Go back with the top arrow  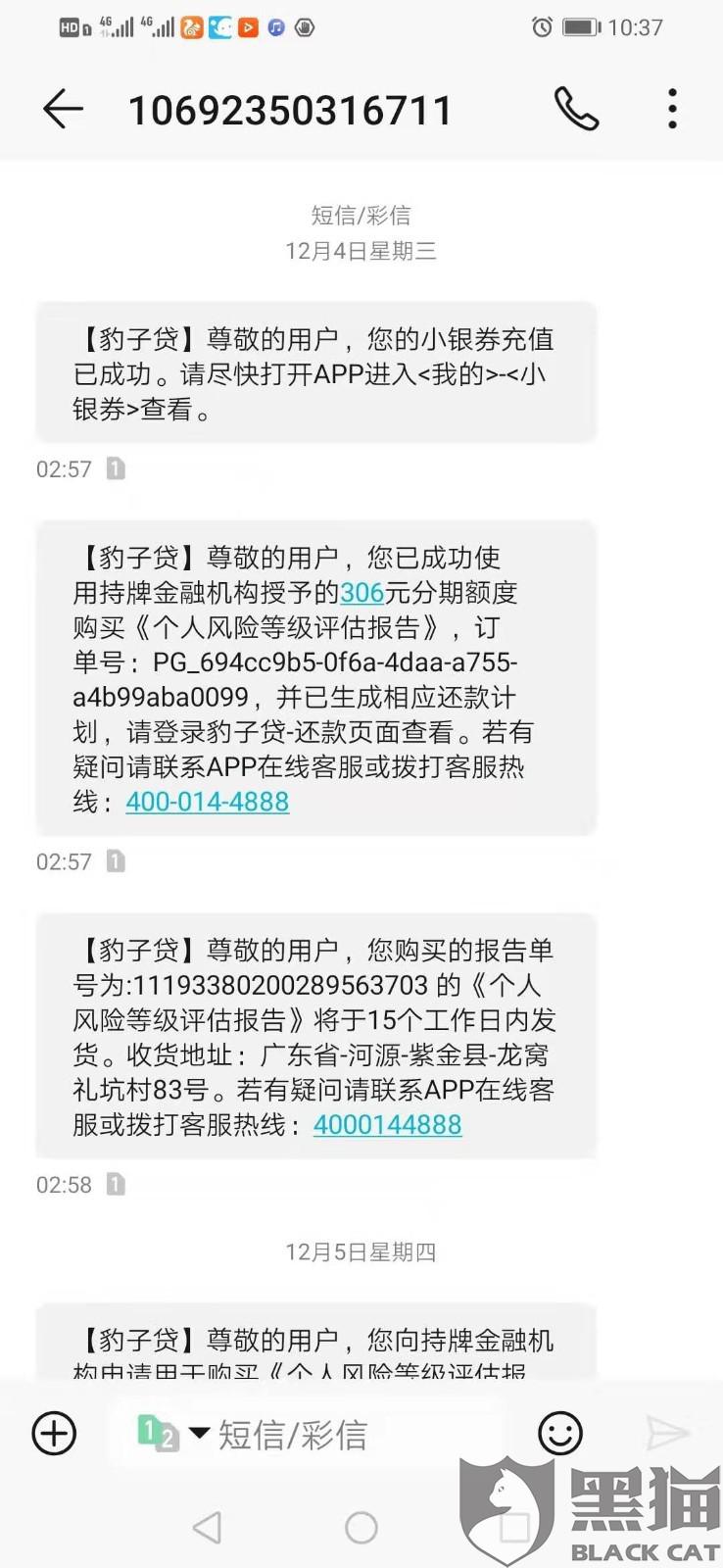pyautogui.click(x=64, y=109)
